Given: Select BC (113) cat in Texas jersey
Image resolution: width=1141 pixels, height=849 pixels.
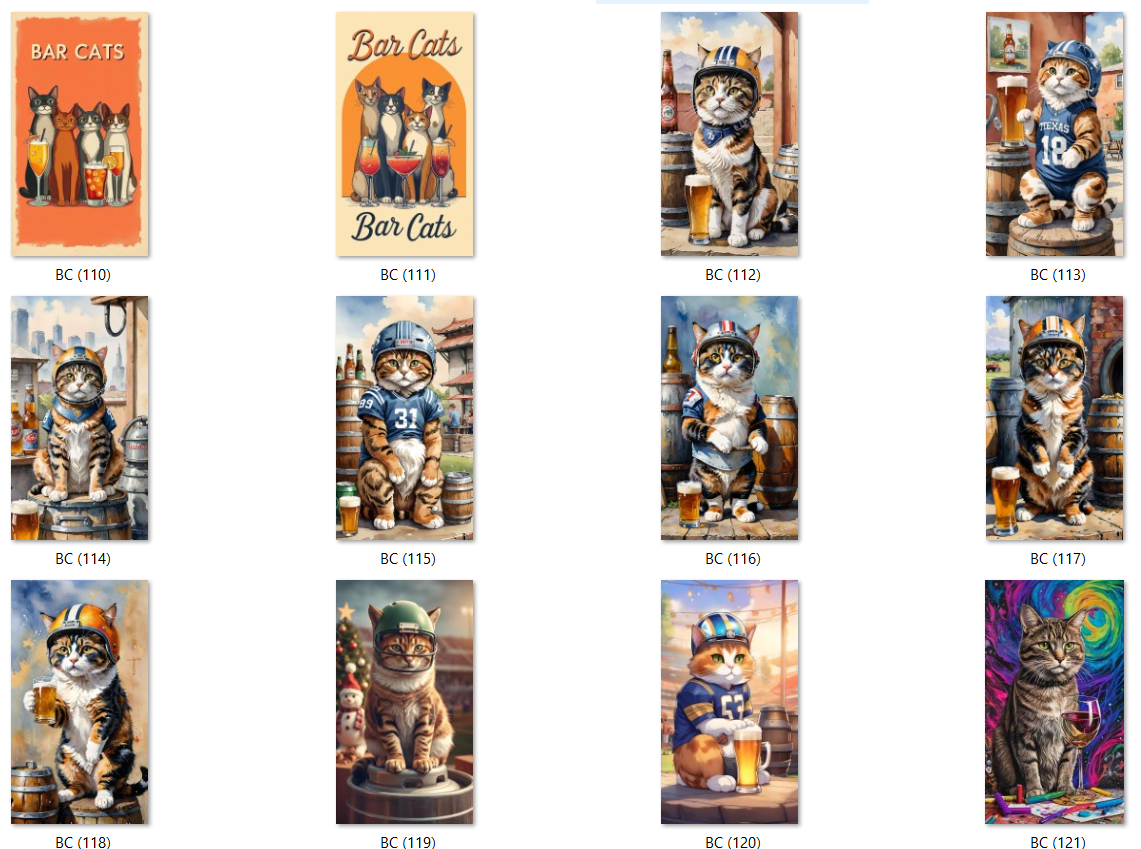Looking at the screenshot, I should (1055, 134).
